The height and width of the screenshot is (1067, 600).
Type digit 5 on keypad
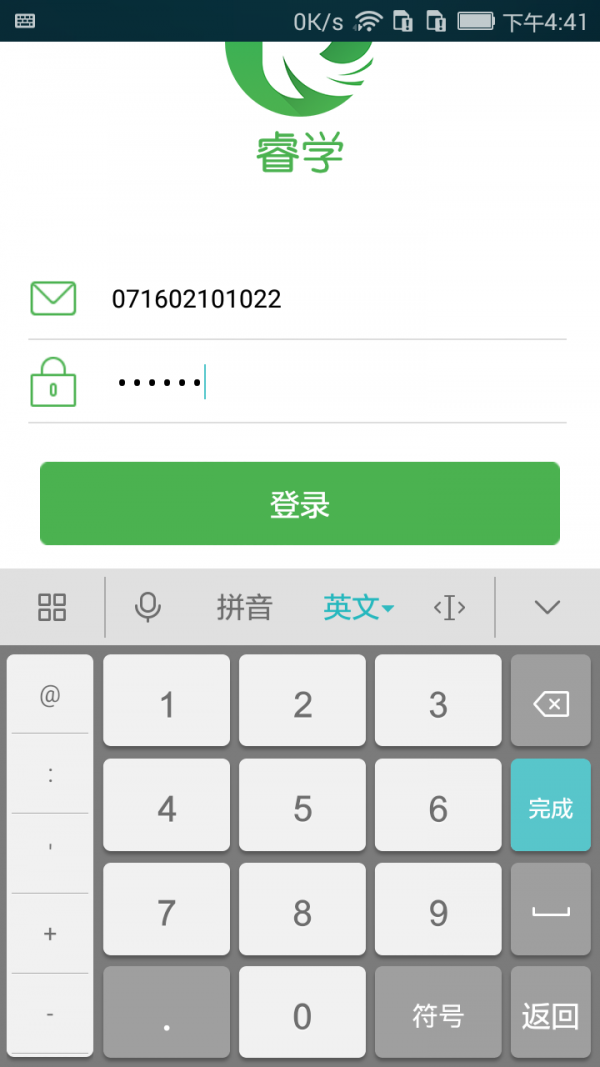(x=302, y=808)
